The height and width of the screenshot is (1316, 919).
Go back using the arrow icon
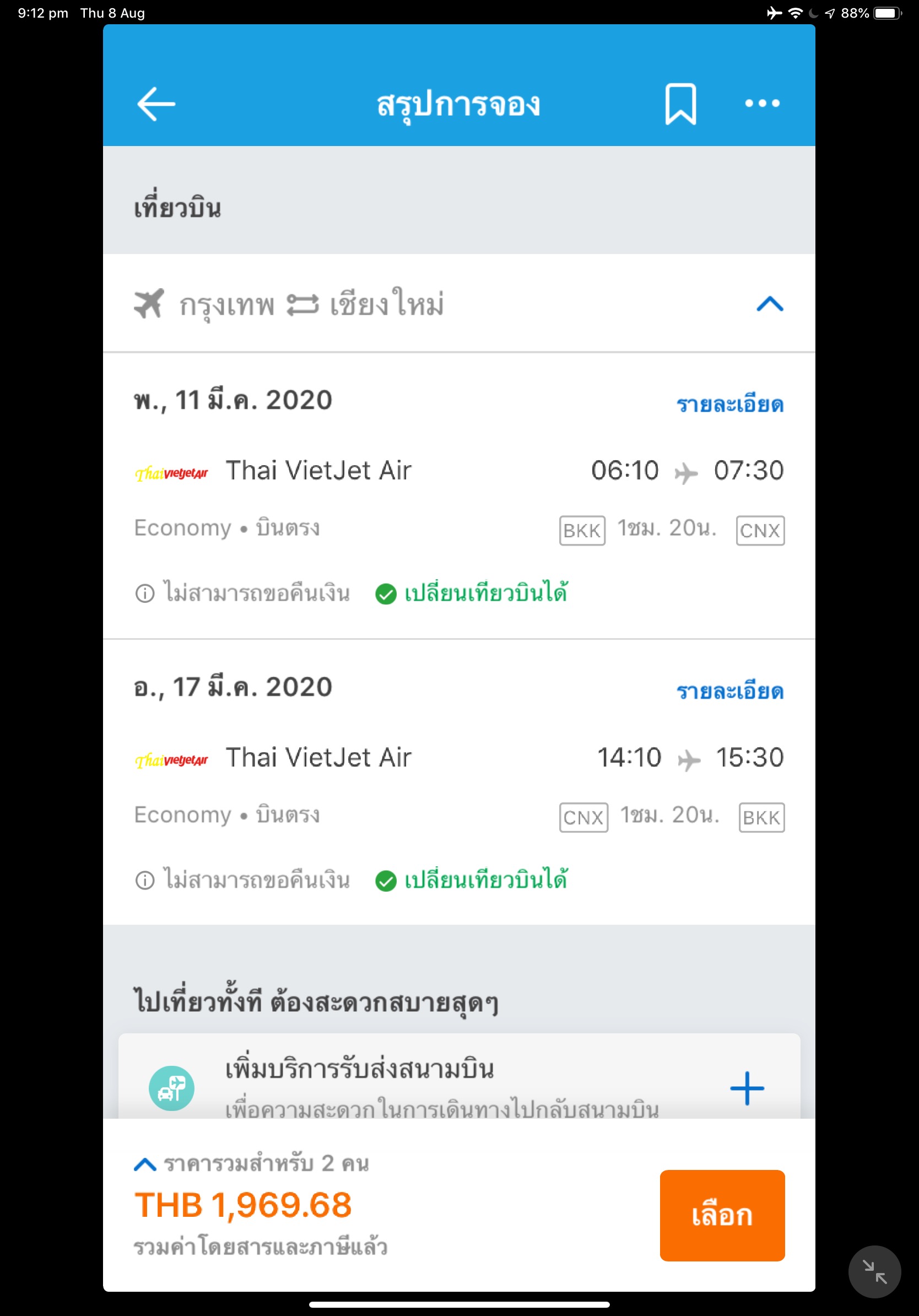pos(156,104)
